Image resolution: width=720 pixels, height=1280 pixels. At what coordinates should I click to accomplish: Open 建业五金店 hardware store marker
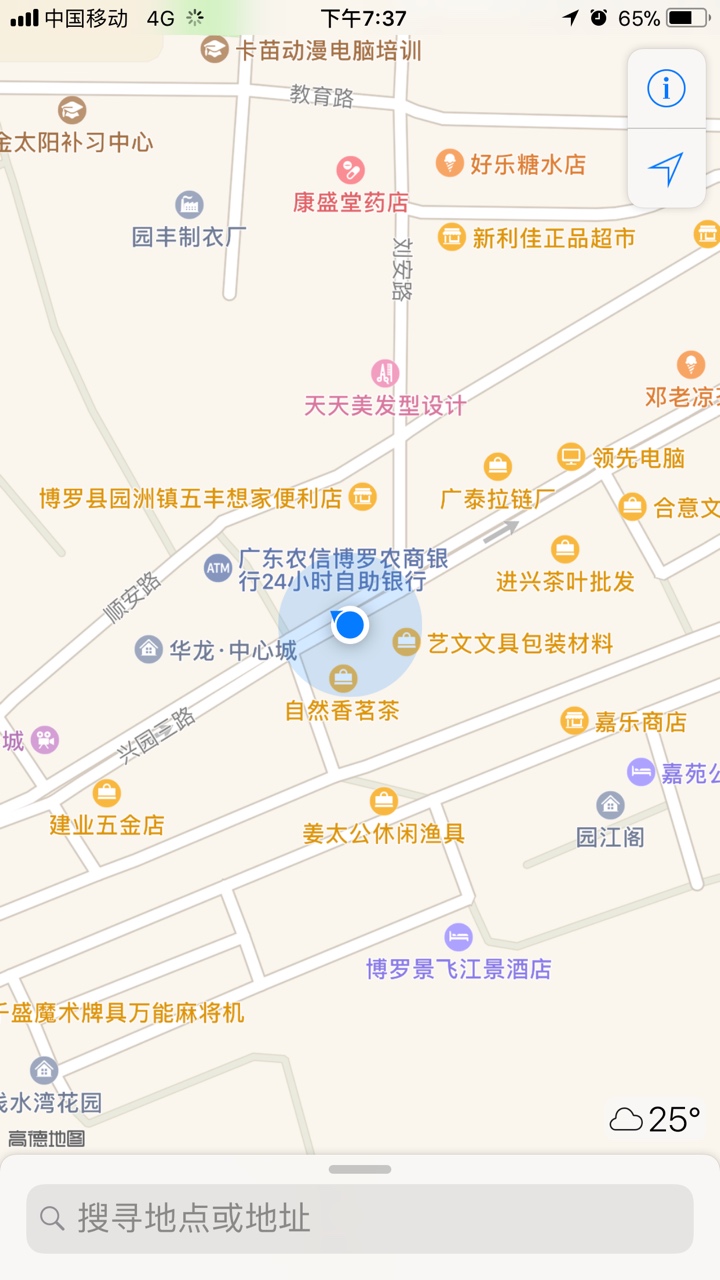pos(106,794)
